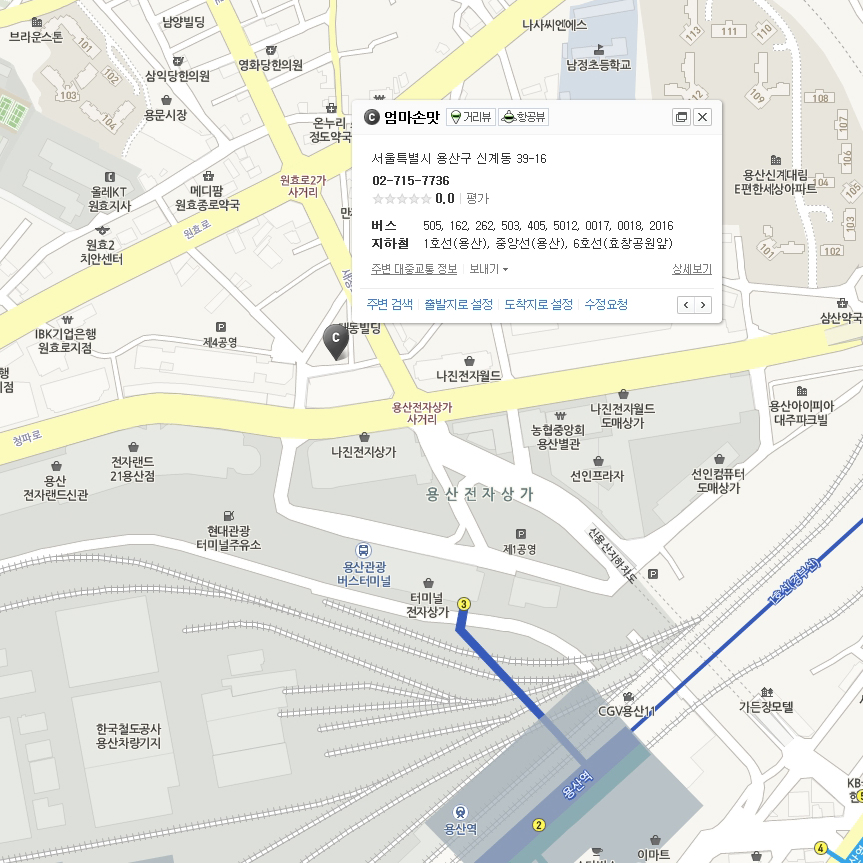Open 항공뷰 aerial view
Image resolution: width=863 pixels, height=863 pixels.
pyautogui.click(x=524, y=117)
